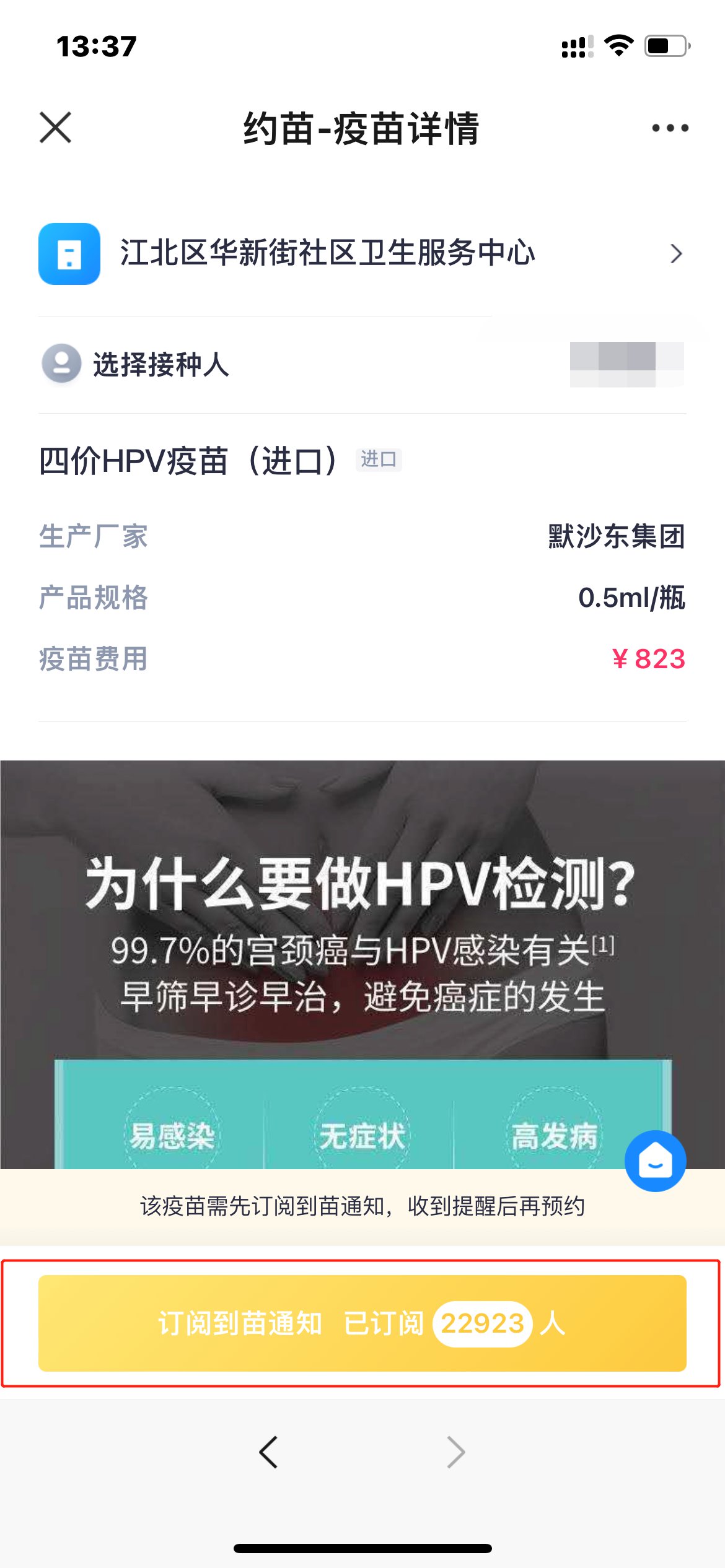This screenshot has width=725, height=1568.
Task: Go back with the bottom left arrow
Action: click(x=268, y=1452)
